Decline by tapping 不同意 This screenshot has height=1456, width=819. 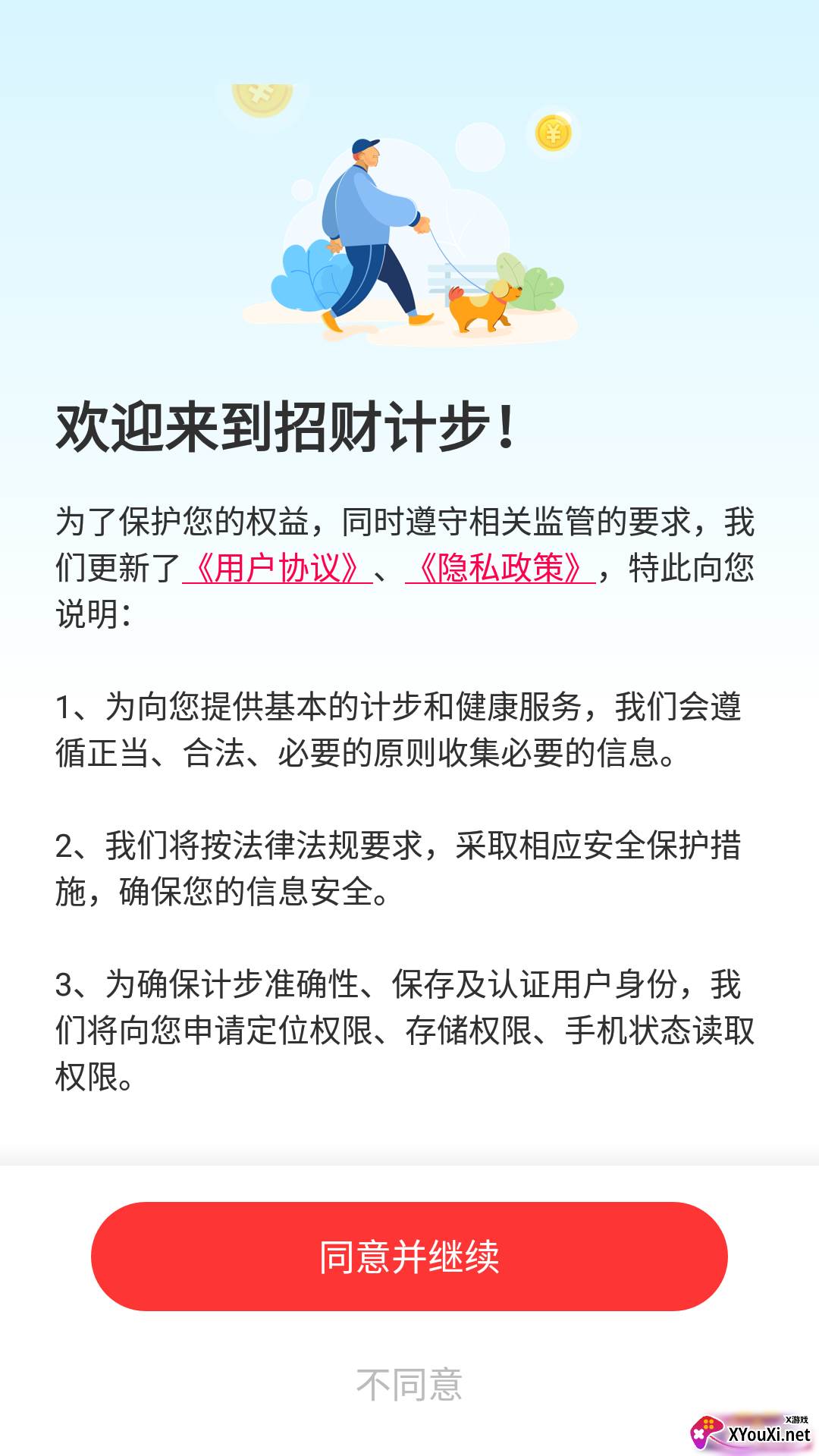[409, 1385]
